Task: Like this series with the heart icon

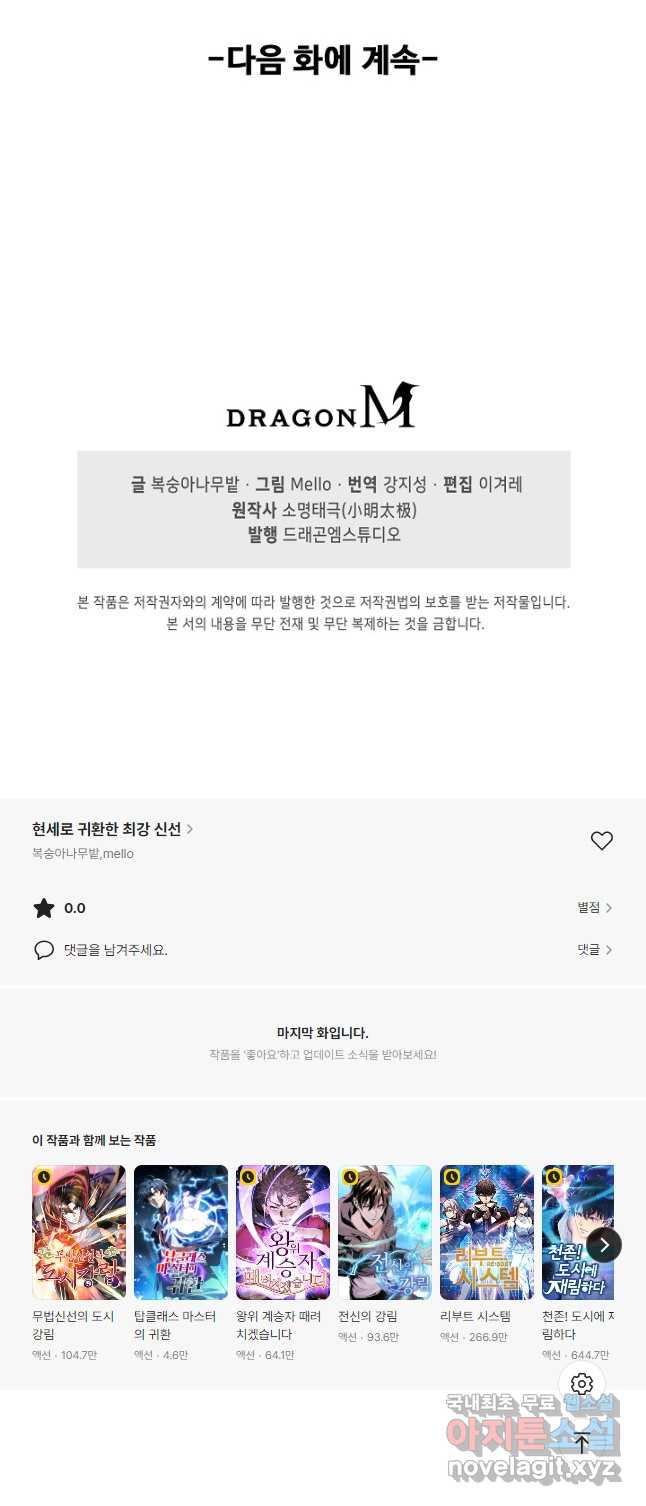Action: click(x=601, y=841)
